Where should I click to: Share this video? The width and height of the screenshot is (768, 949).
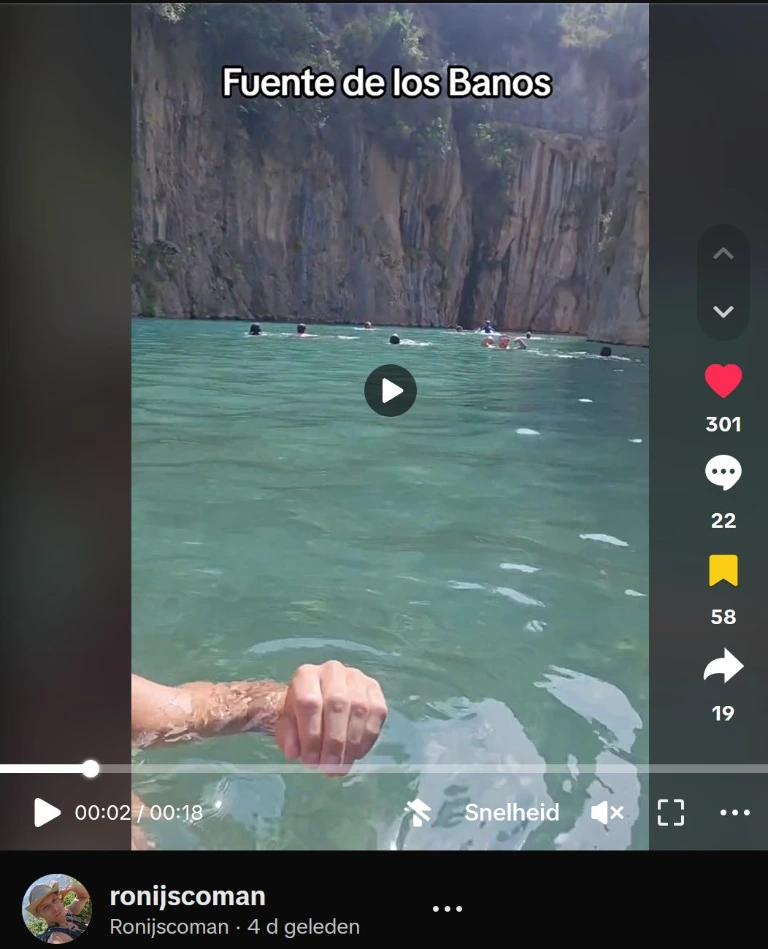723,666
